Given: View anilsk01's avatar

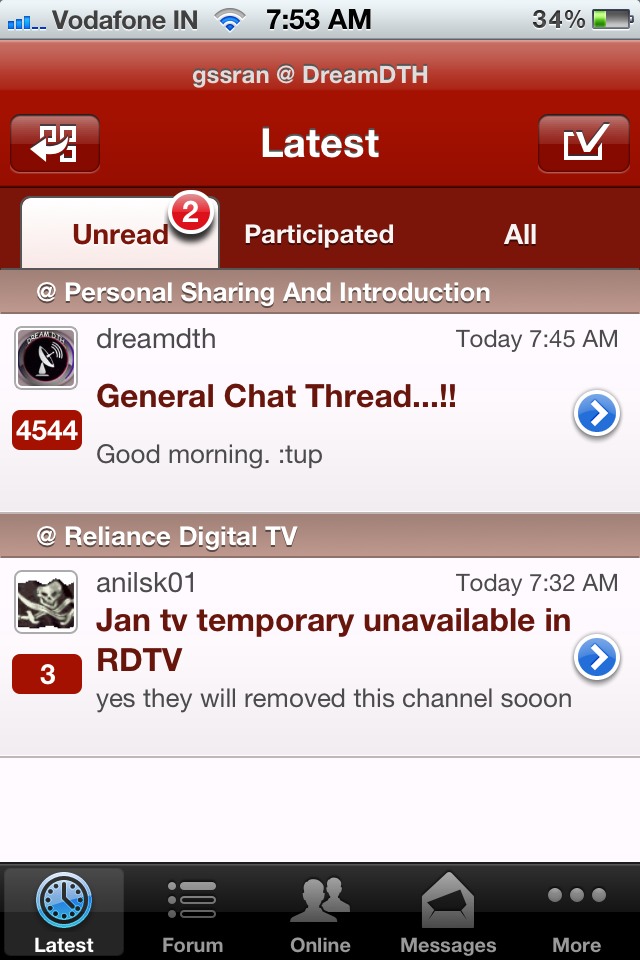Looking at the screenshot, I should [x=46, y=602].
